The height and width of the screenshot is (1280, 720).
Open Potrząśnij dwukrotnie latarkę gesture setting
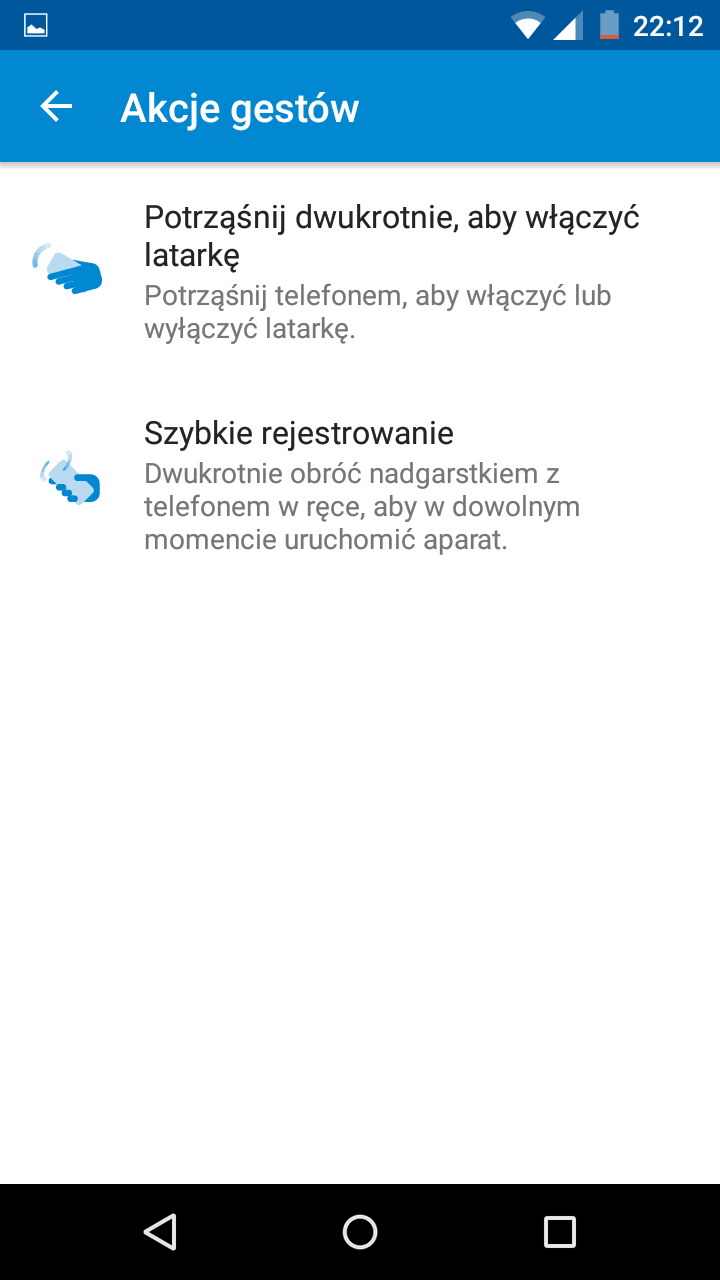pyautogui.click(x=360, y=272)
